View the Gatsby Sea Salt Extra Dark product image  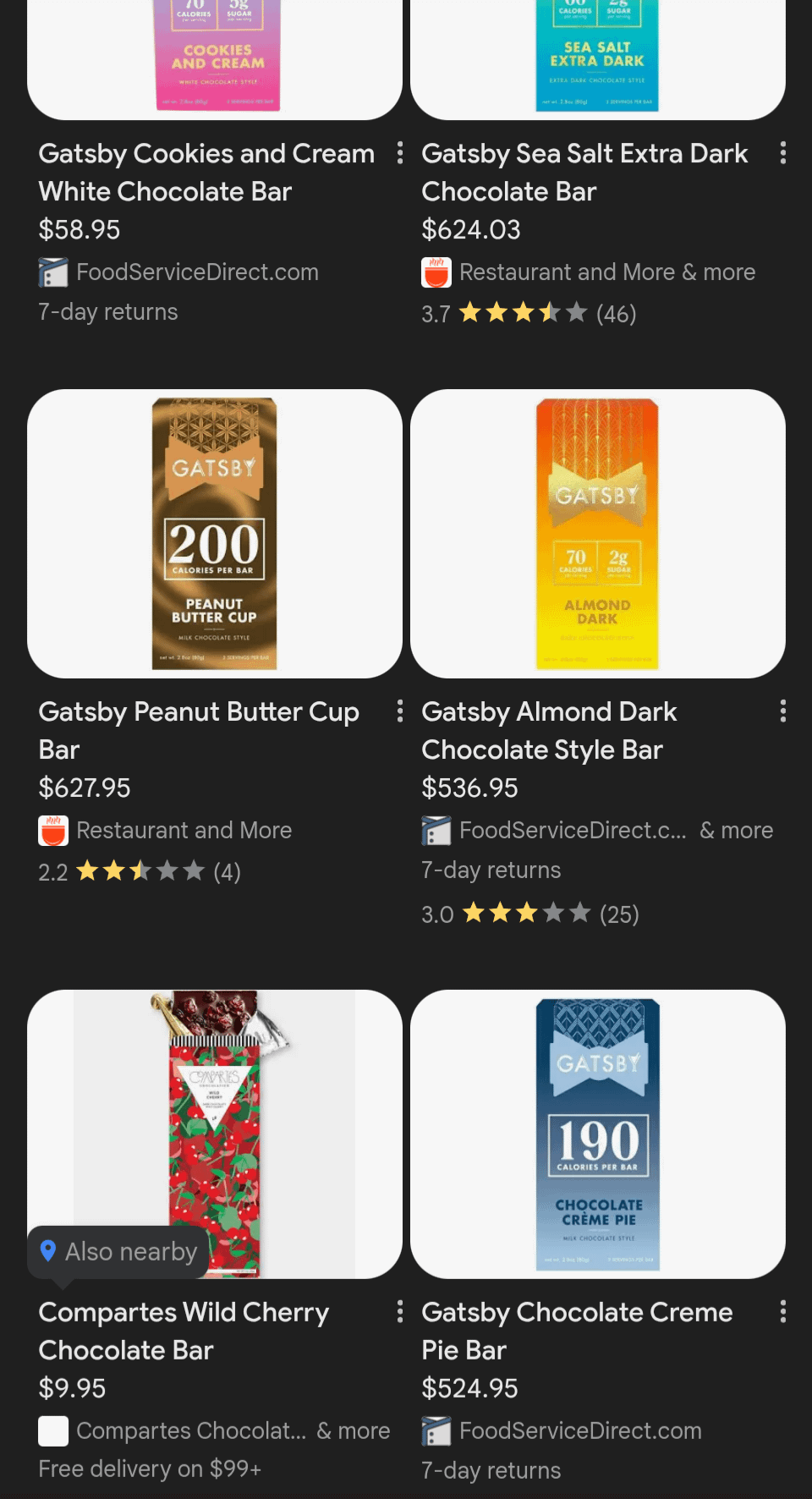(598, 56)
